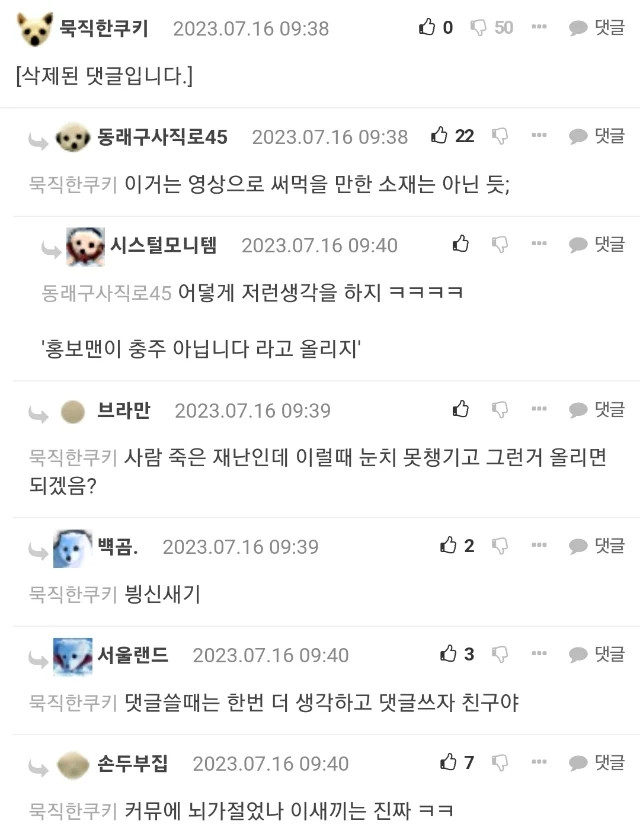Downvote 손두부집's reply
The image size is (640, 837).
(500, 763)
